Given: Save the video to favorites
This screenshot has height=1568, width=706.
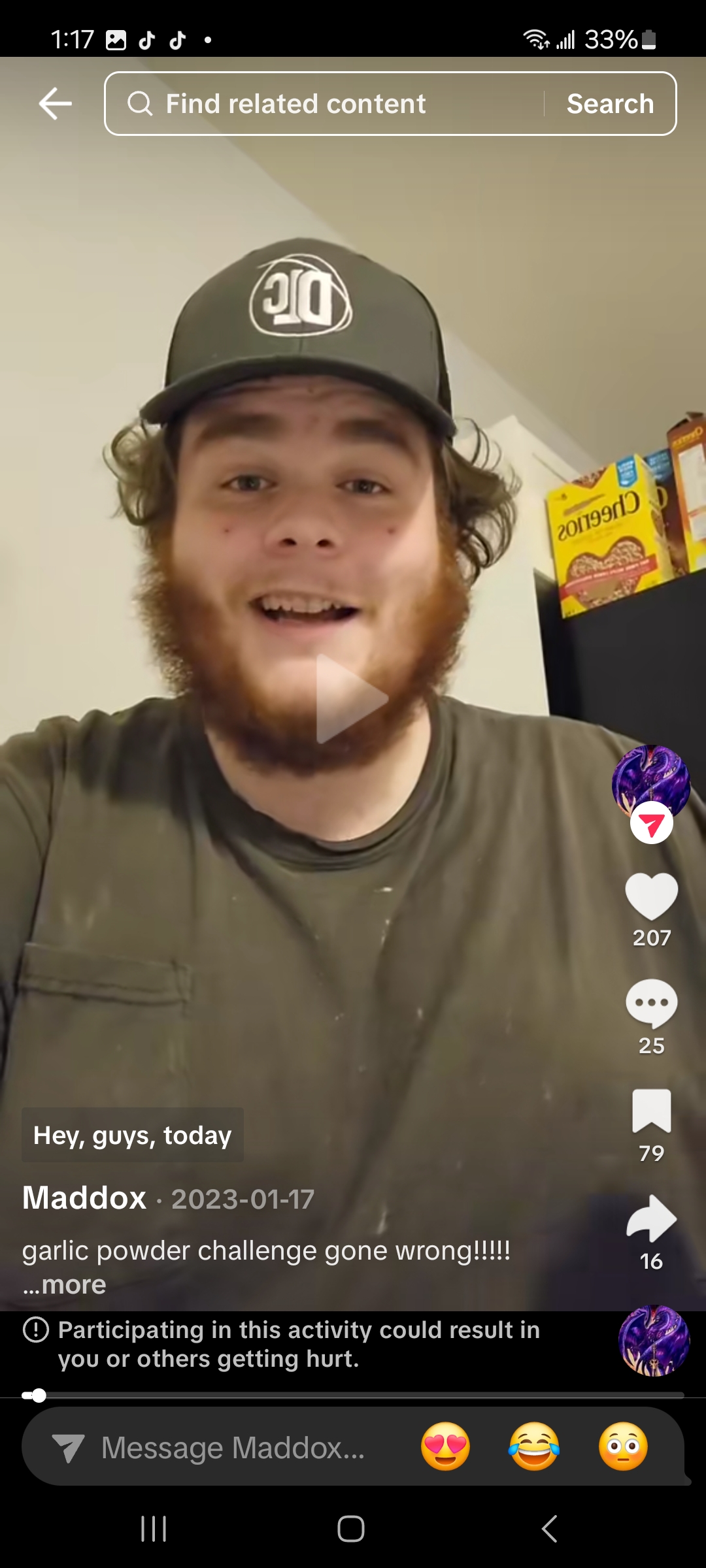Looking at the screenshot, I should coord(651,1111).
